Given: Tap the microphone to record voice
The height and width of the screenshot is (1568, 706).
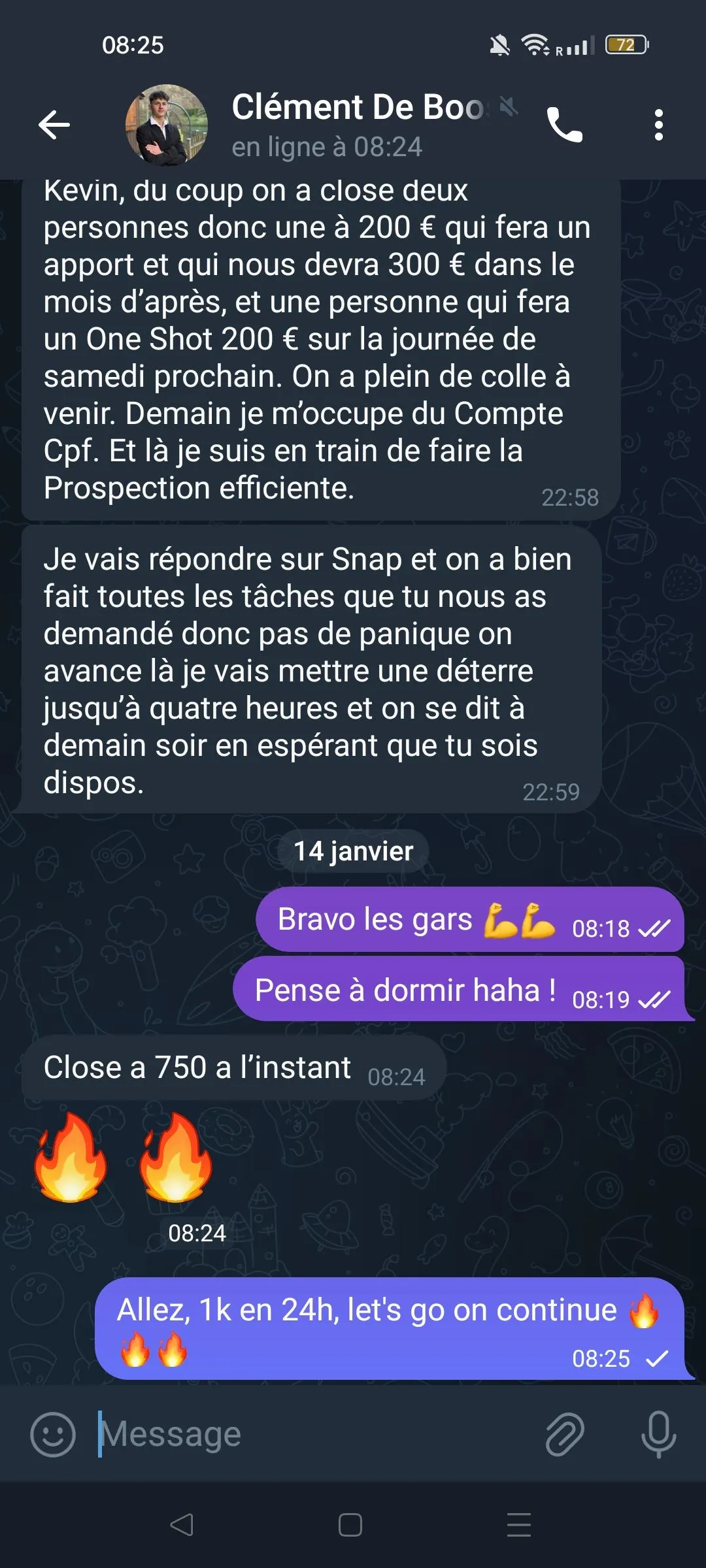Looking at the screenshot, I should [658, 1435].
